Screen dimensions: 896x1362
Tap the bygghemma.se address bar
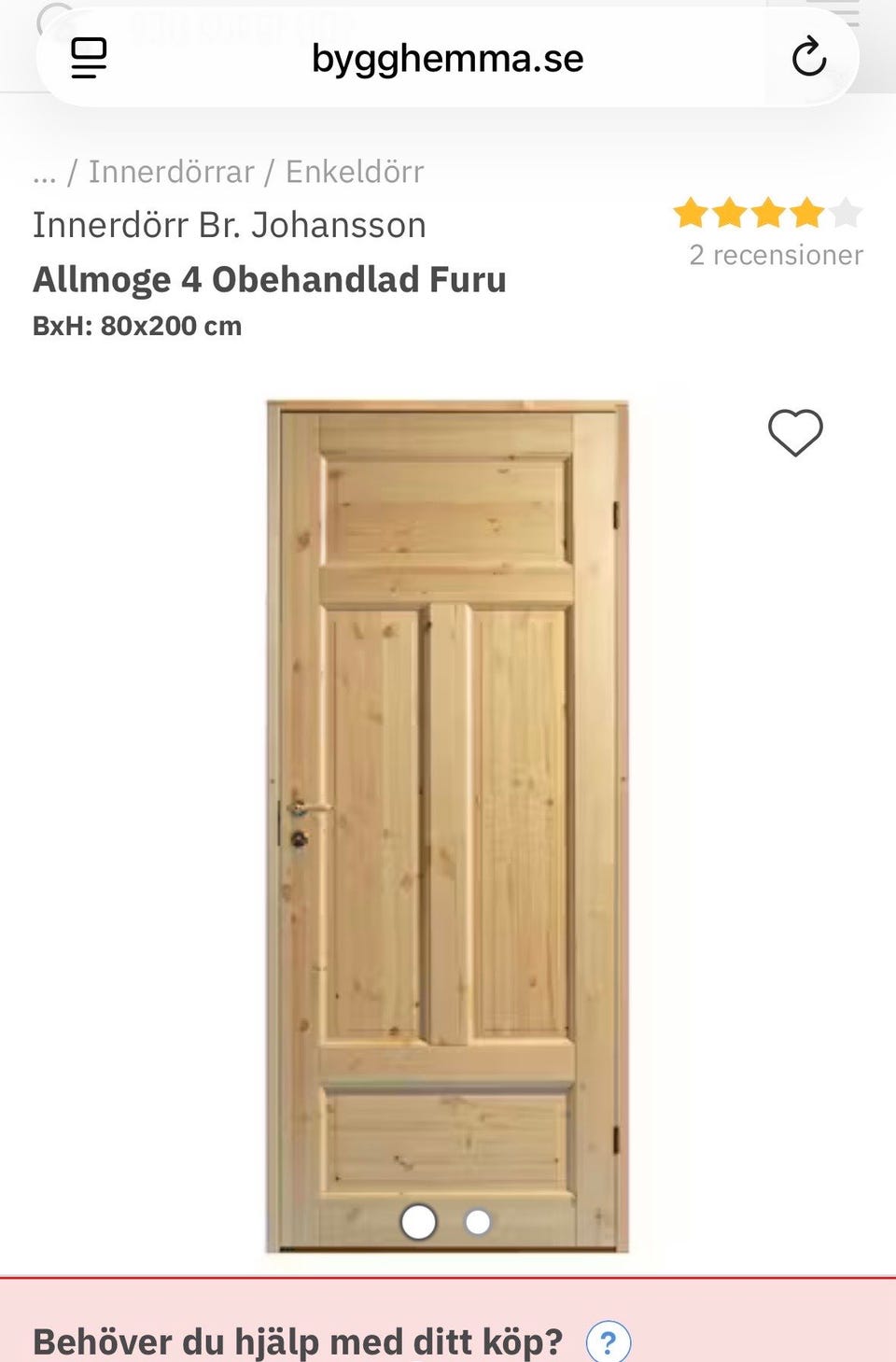(x=448, y=58)
